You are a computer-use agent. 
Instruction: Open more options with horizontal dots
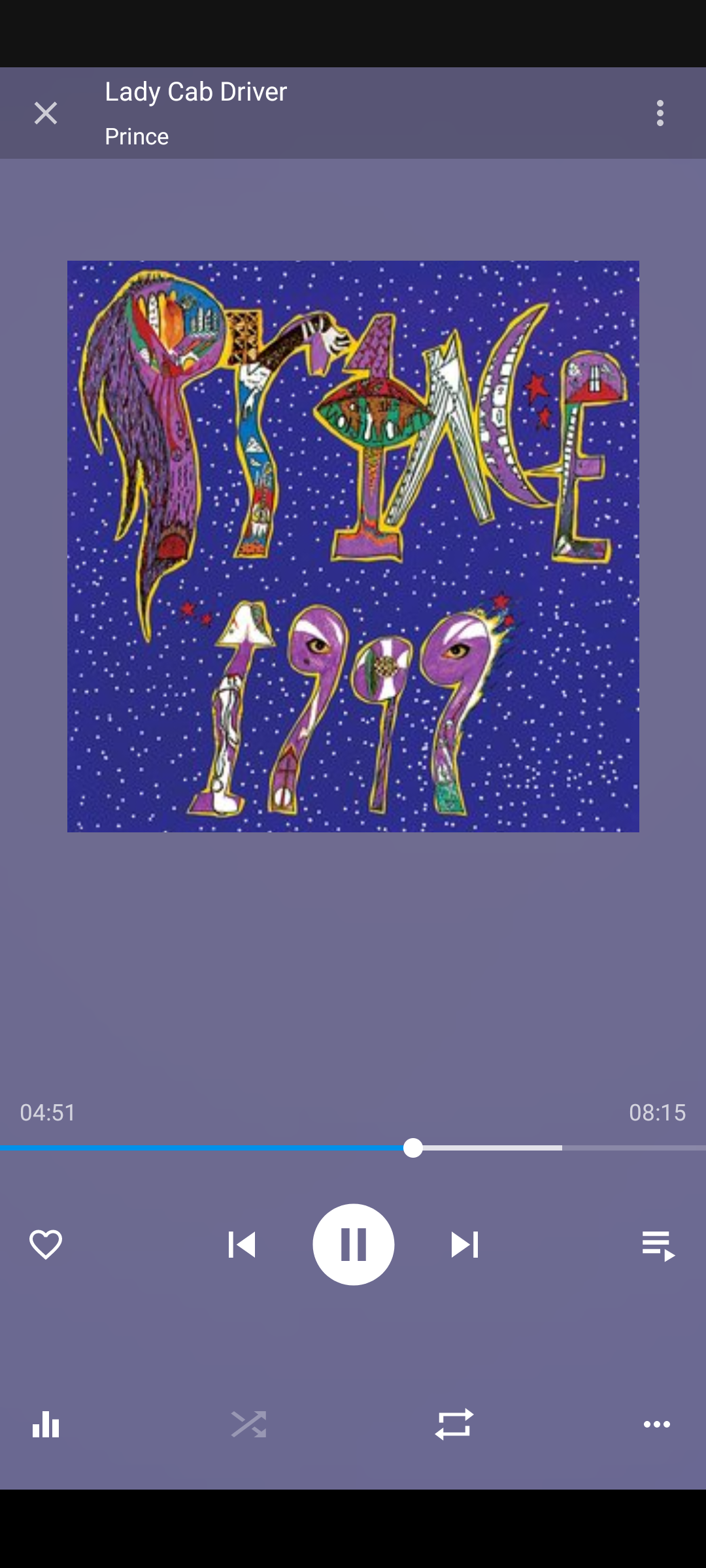click(x=657, y=1424)
